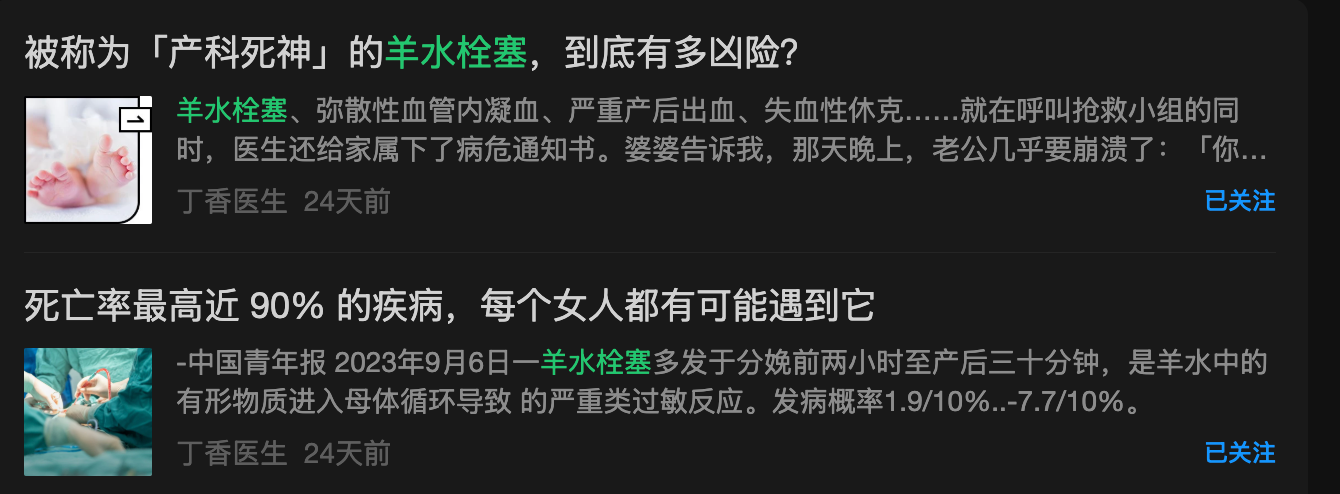Open 丁香医生 profile under the 产科死神 article
Image resolution: width=1340 pixels, height=494 pixels.
pyautogui.click(x=232, y=202)
